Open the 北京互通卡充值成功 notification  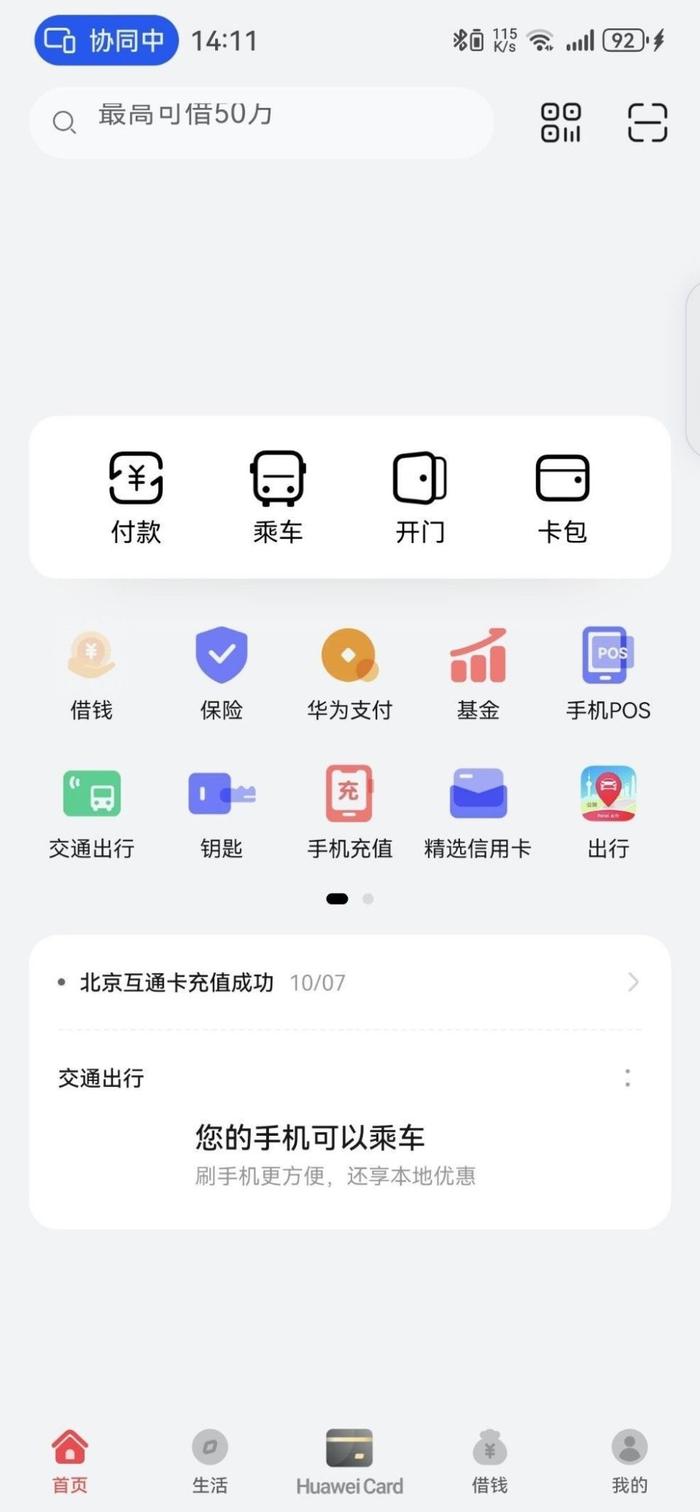coord(350,982)
